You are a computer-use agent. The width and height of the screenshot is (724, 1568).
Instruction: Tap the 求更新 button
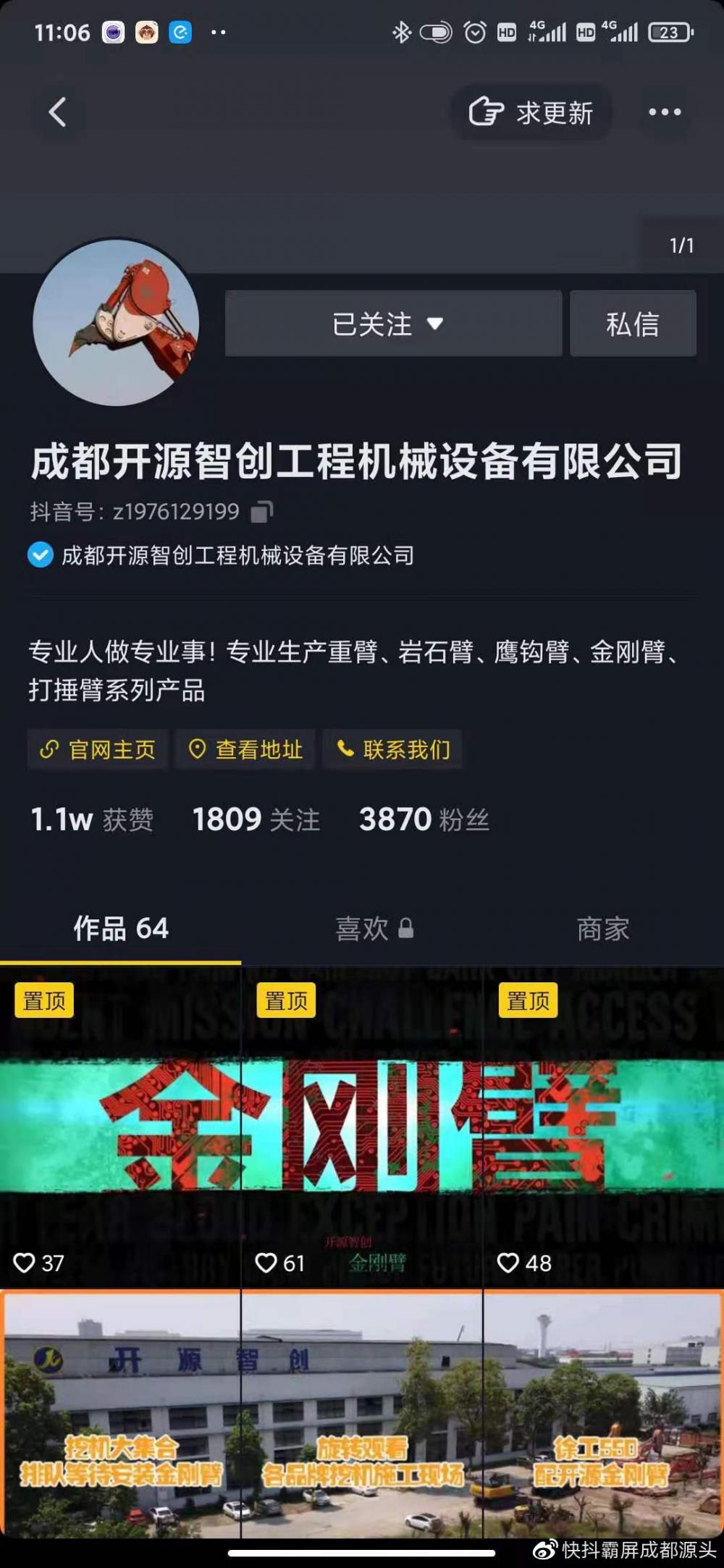coord(531,112)
